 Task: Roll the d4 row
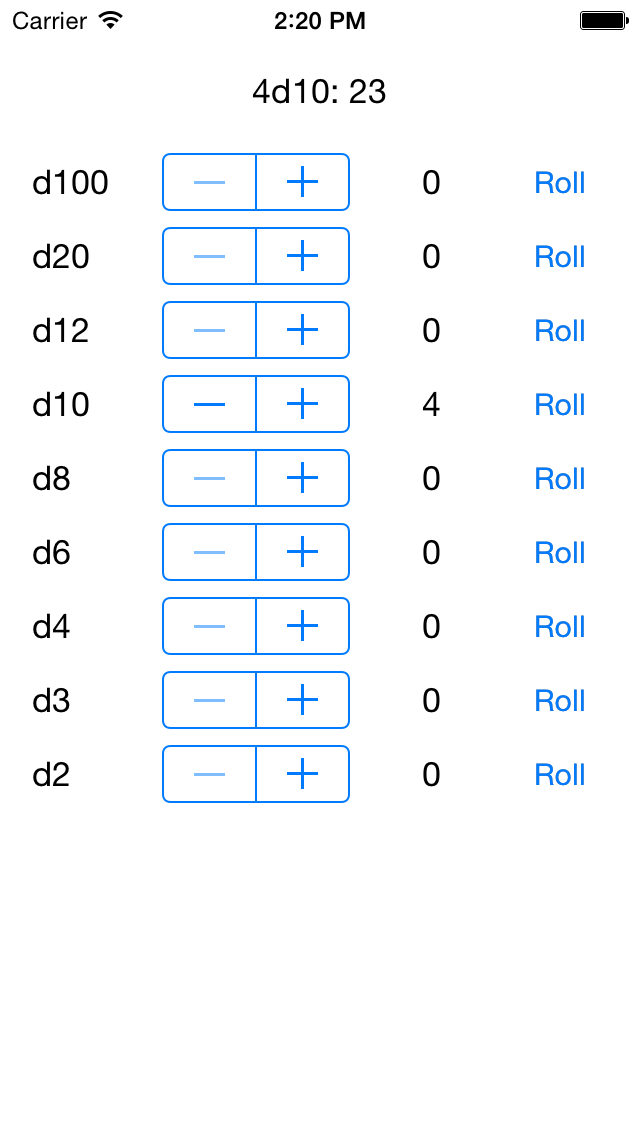560,626
